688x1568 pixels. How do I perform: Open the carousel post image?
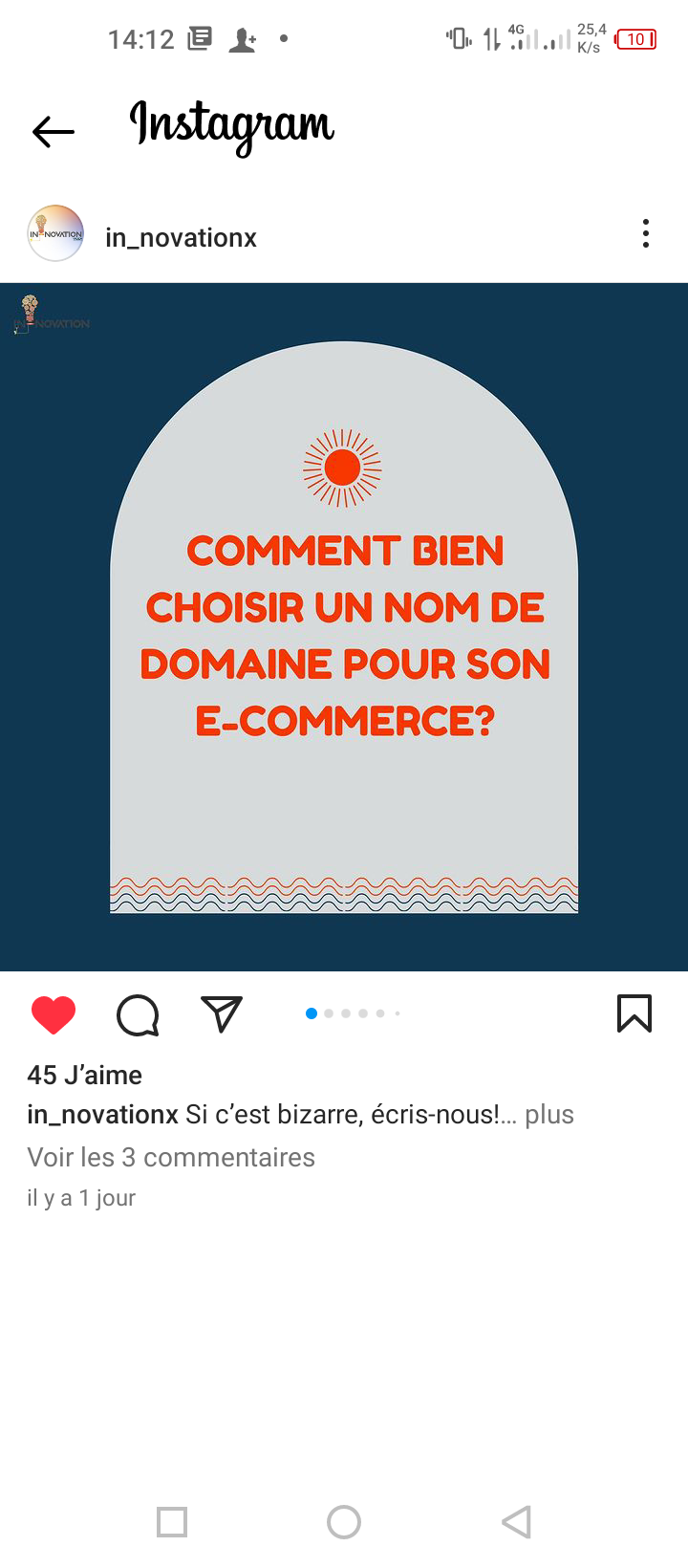(344, 627)
